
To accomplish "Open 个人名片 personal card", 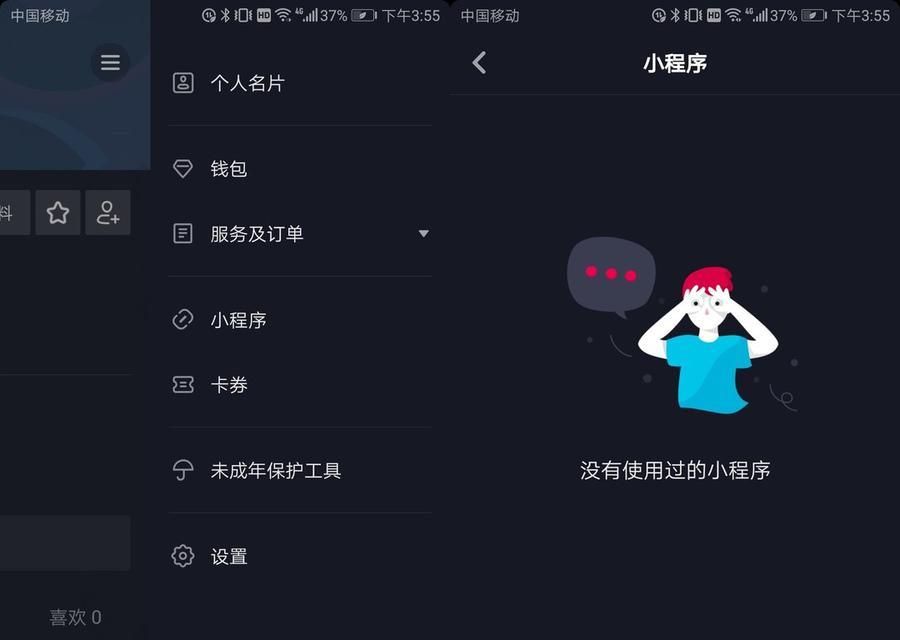I will point(247,83).
